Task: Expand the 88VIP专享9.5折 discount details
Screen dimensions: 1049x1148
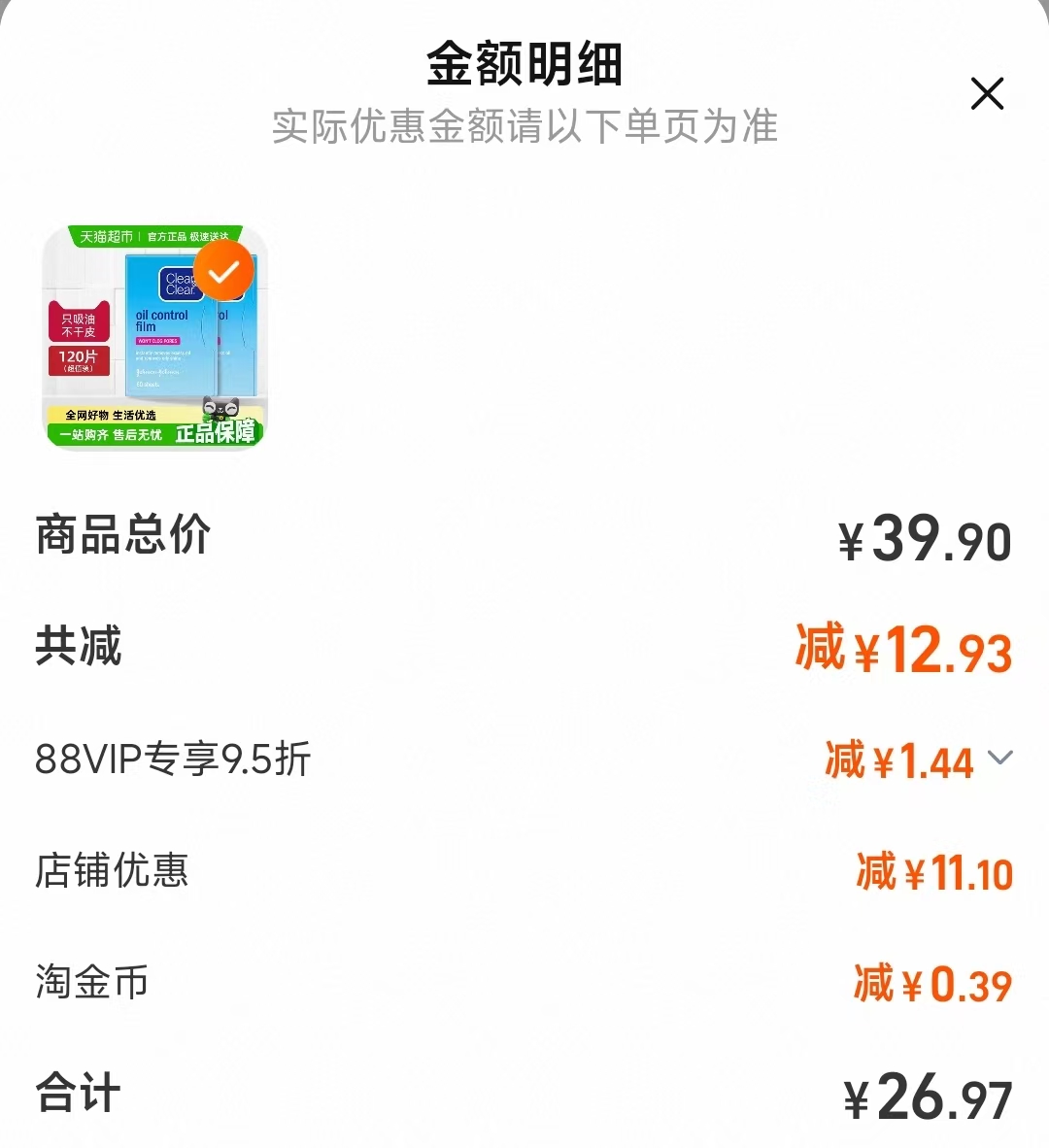Action: coord(1001,759)
